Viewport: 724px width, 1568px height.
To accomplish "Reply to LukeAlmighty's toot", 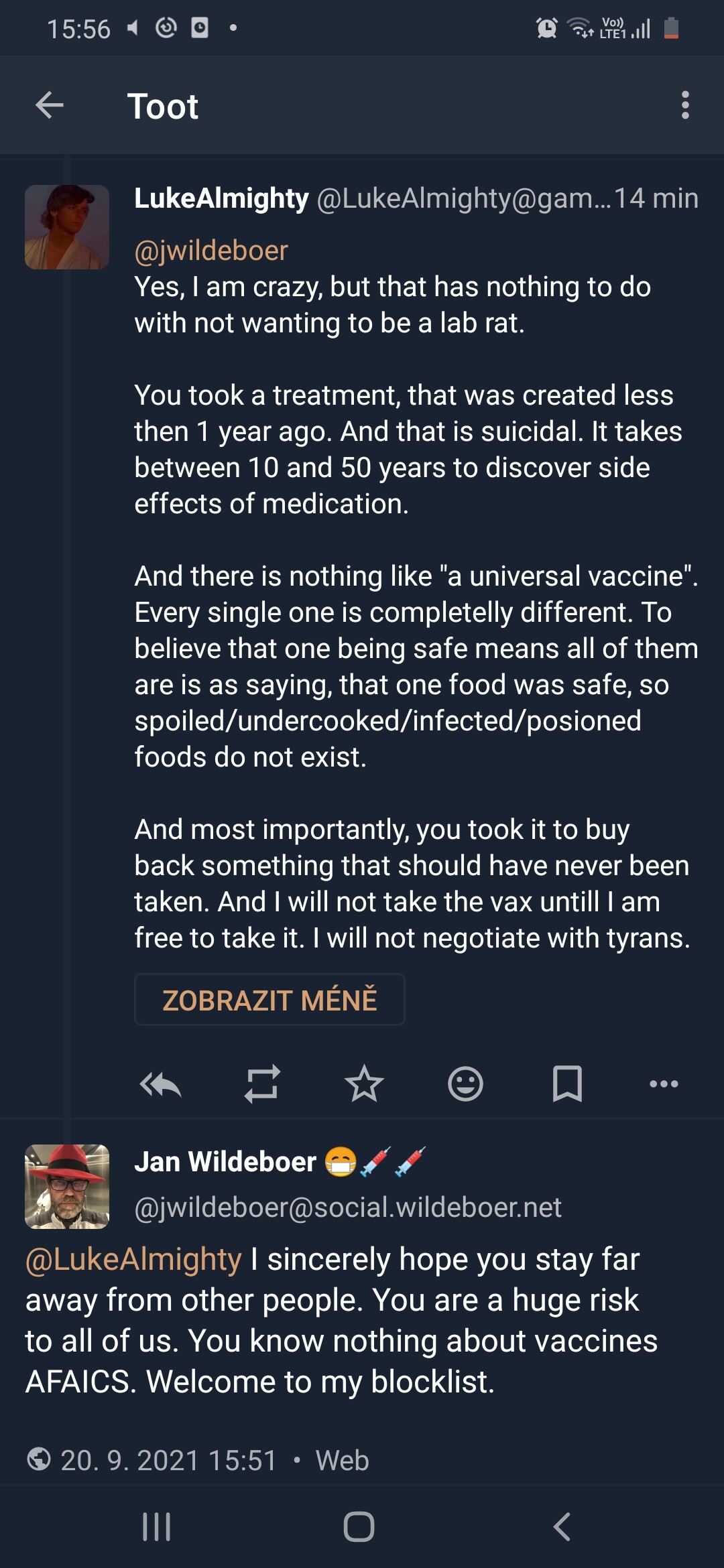I will click(x=160, y=1084).
